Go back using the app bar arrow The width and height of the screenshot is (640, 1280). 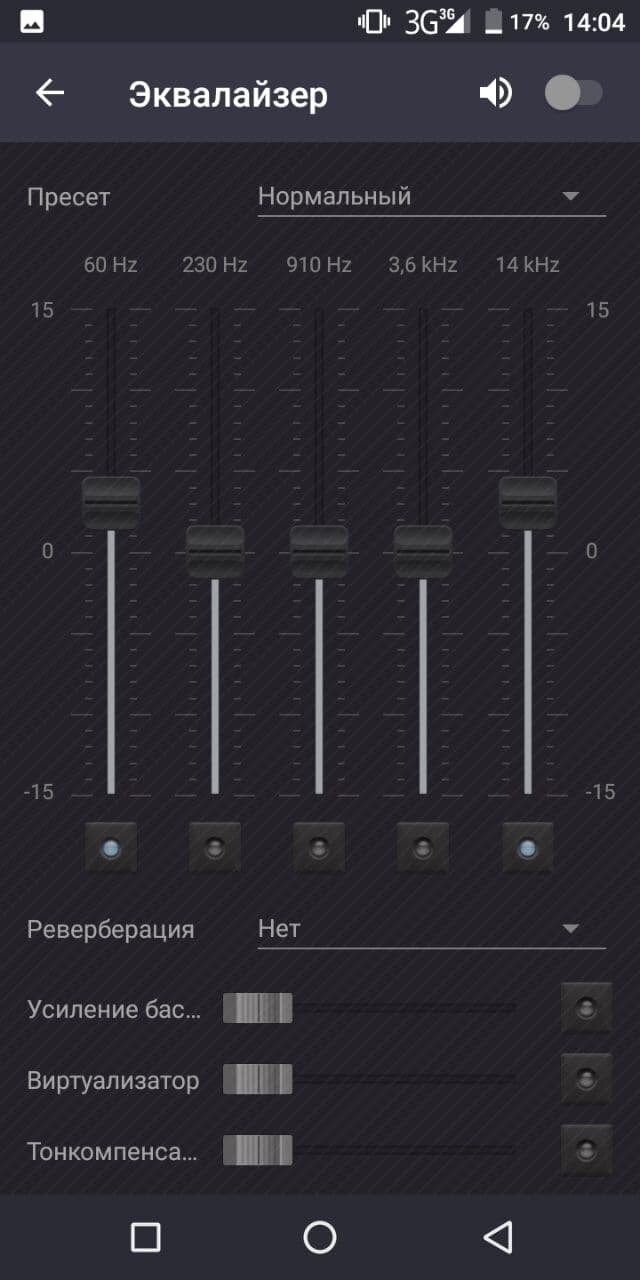(49, 93)
